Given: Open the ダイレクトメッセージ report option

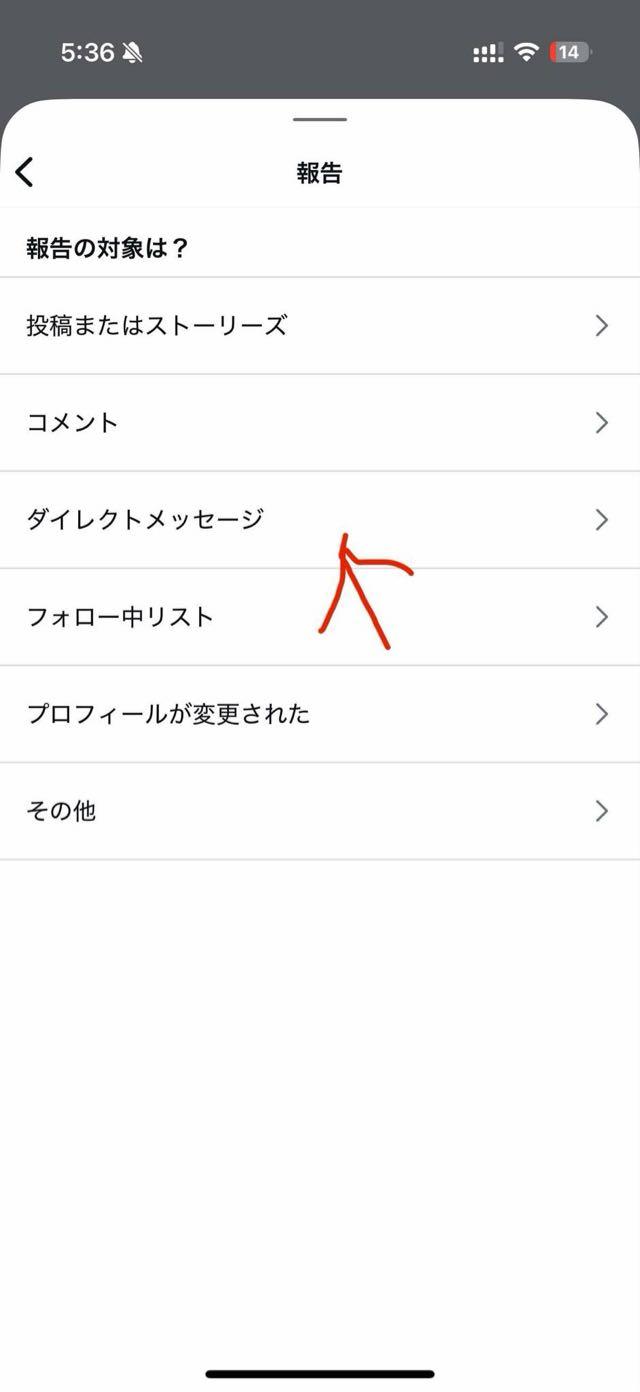Looking at the screenshot, I should coord(320,520).
